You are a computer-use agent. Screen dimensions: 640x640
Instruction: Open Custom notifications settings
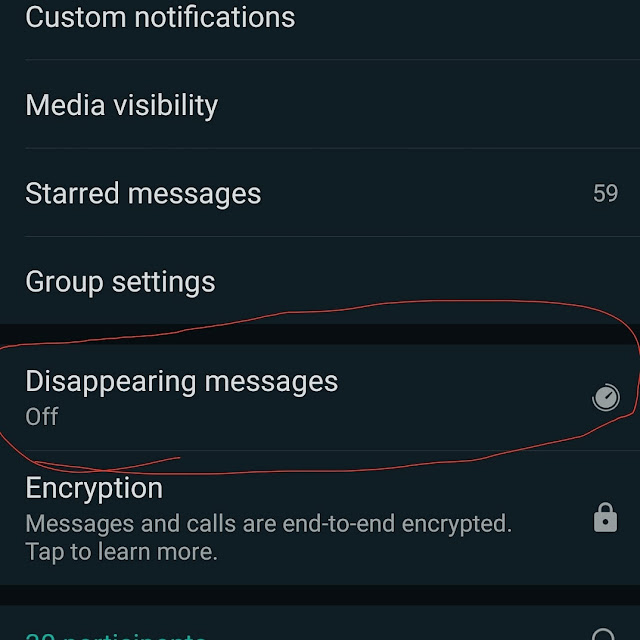pyautogui.click(x=160, y=18)
